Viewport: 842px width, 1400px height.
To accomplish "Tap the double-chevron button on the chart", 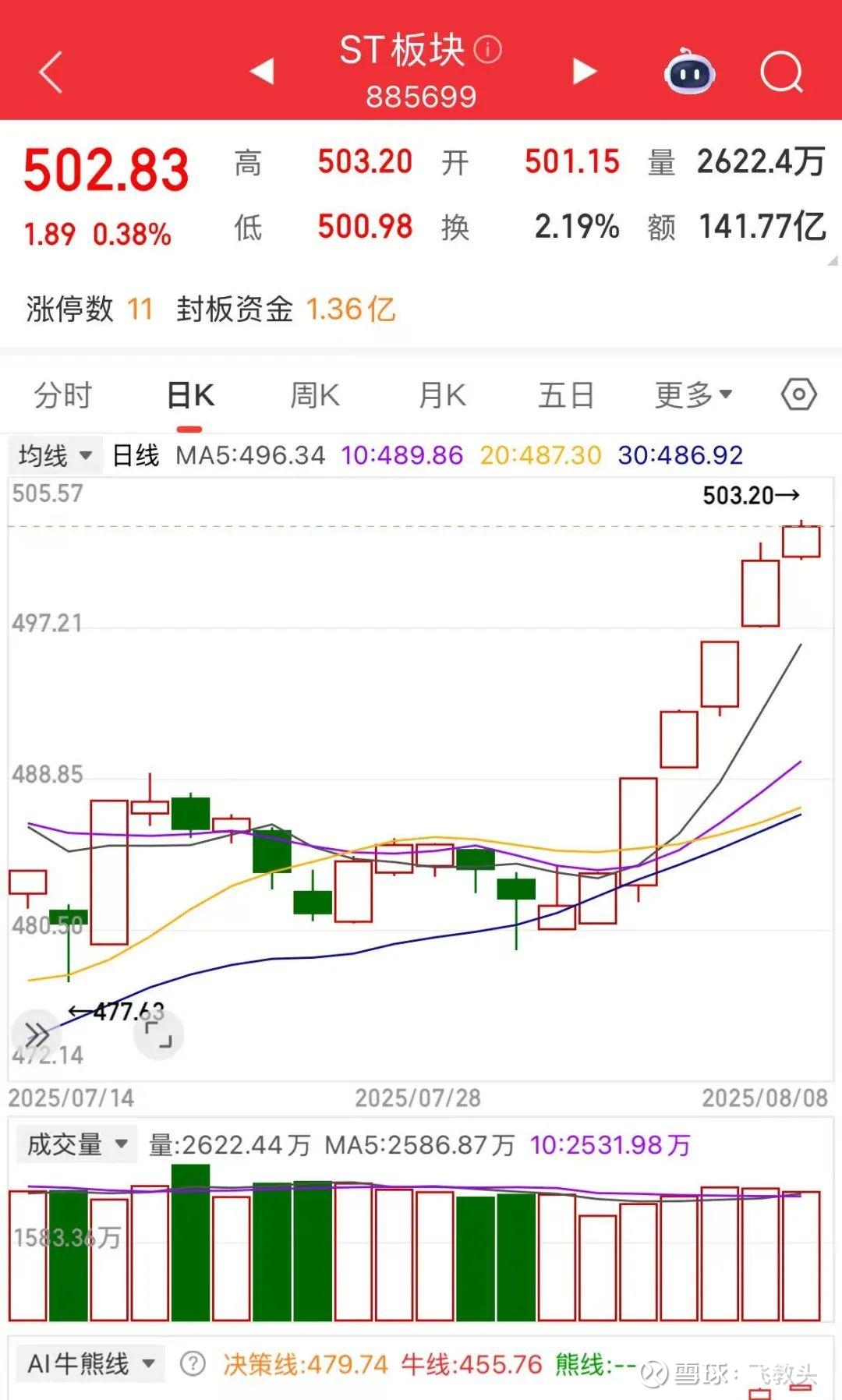I will coord(37,1034).
